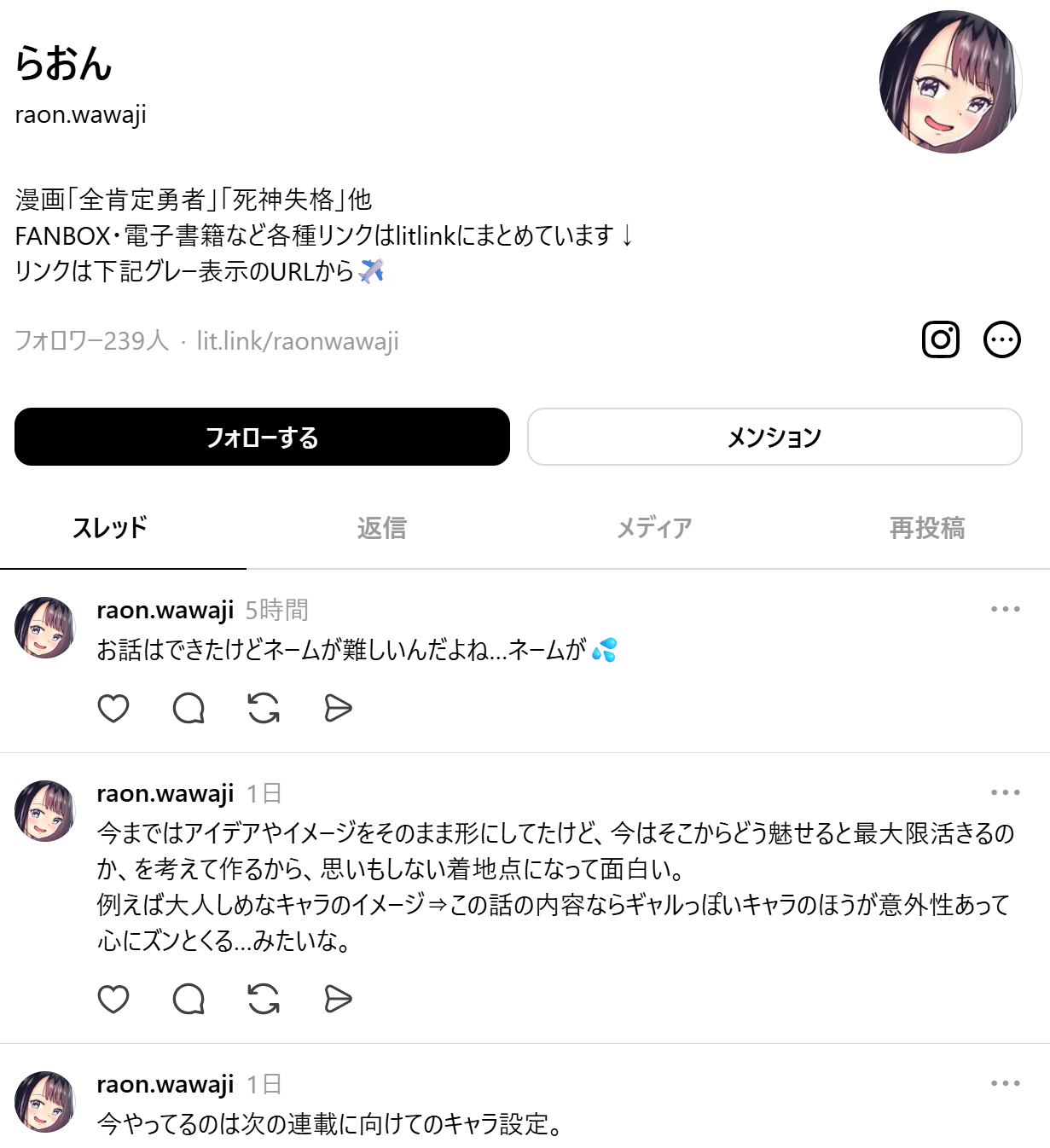Tap the フォローする button
The width and height of the screenshot is (1050, 1148).
click(262, 437)
